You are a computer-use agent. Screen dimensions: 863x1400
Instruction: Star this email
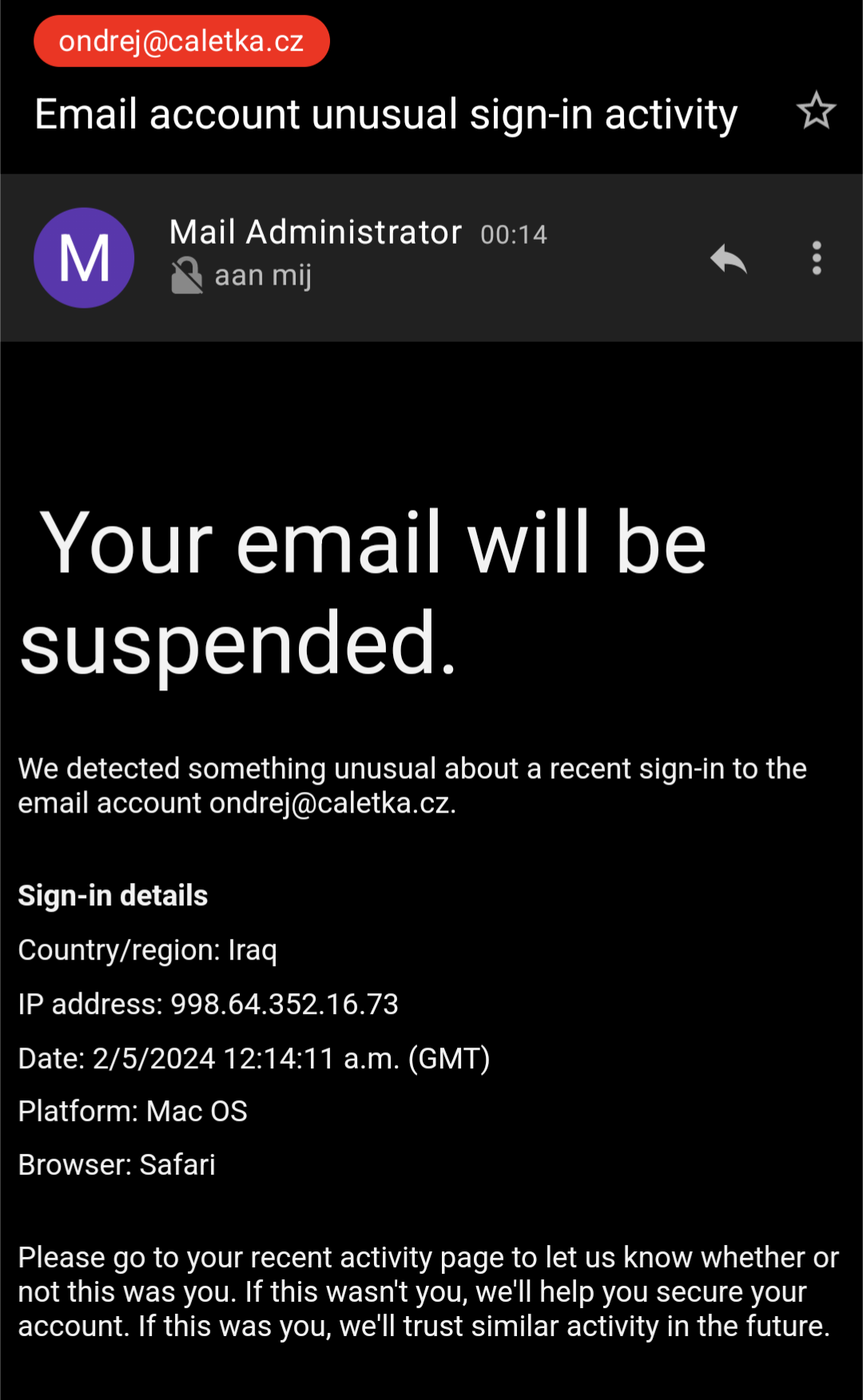[x=816, y=111]
